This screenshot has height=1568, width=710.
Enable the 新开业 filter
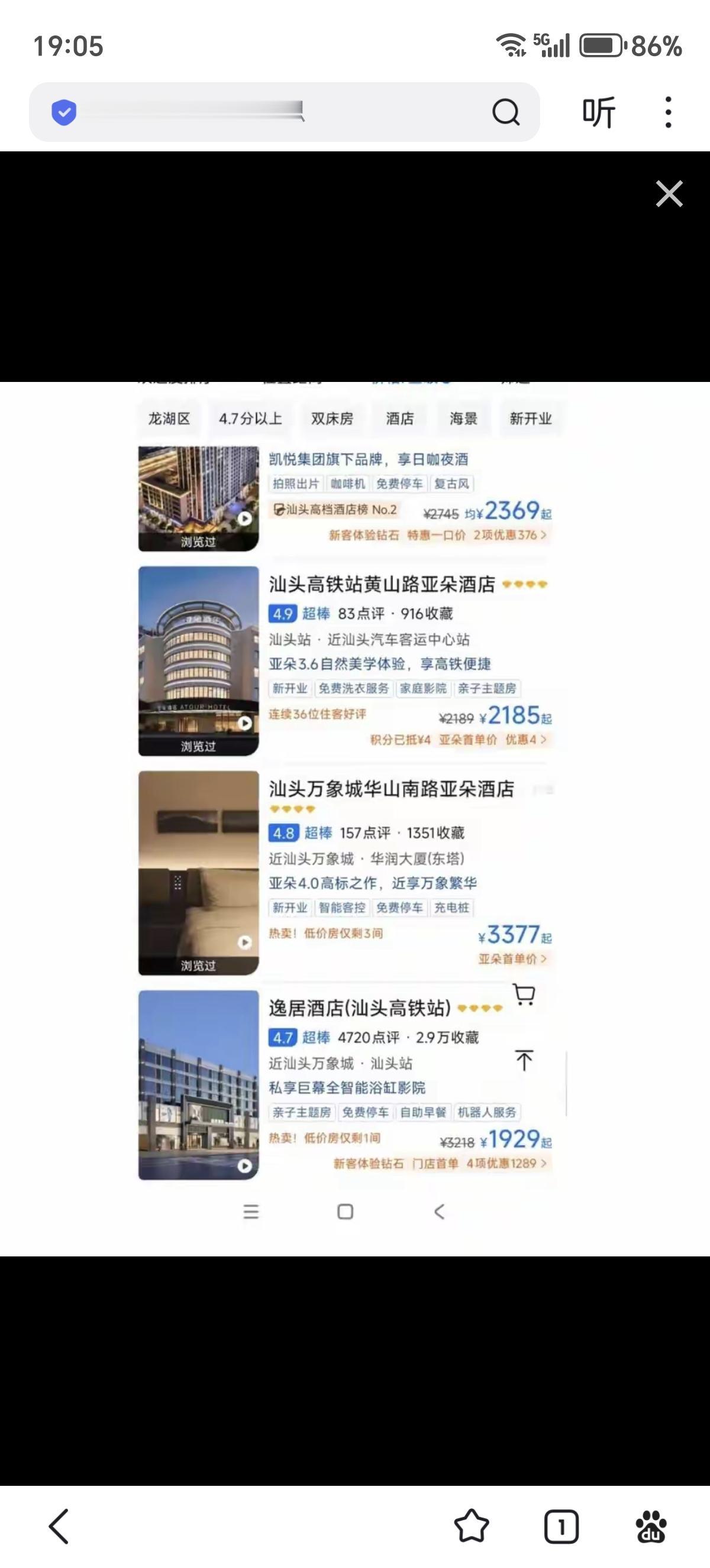tap(530, 419)
